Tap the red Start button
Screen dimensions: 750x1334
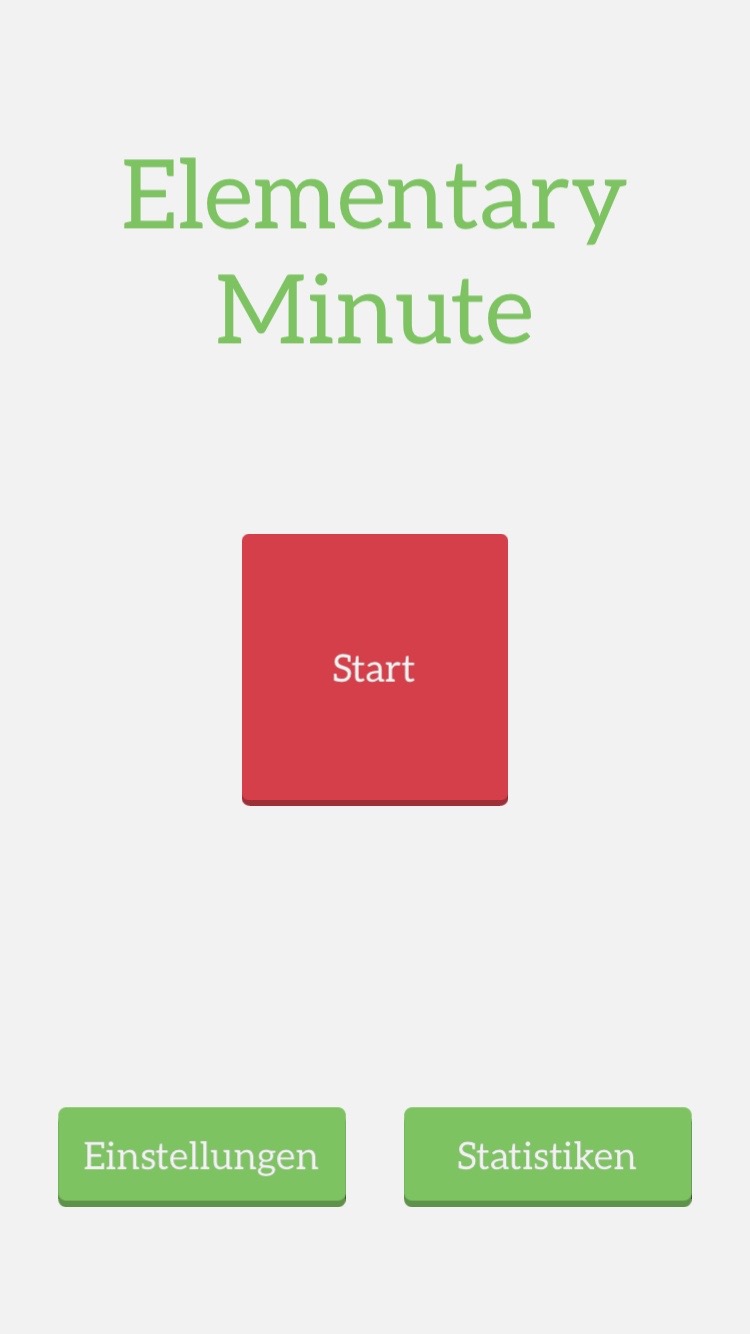(374, 668)
